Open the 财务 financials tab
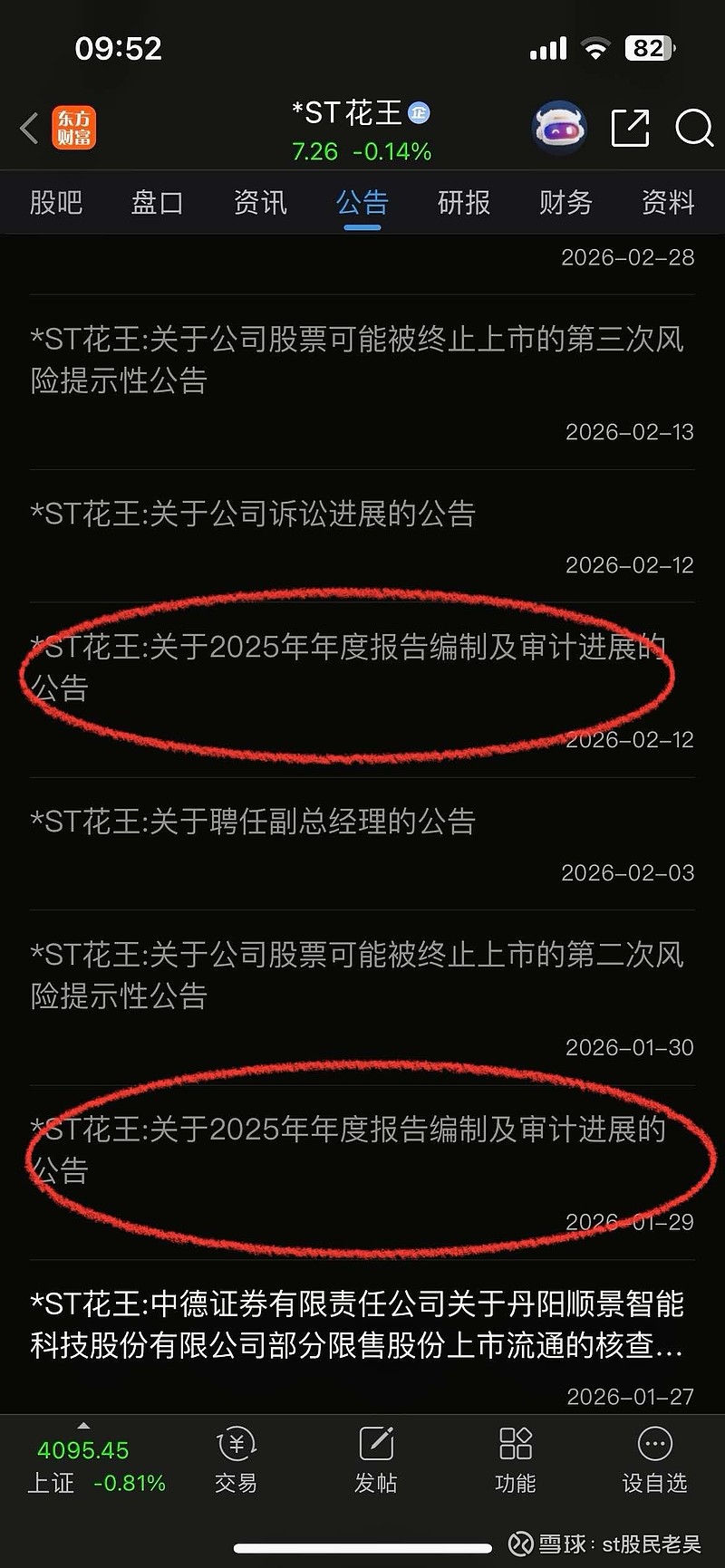Image resolution: width=725 pixels, height=1568 pixels. [x=565, y=202]
